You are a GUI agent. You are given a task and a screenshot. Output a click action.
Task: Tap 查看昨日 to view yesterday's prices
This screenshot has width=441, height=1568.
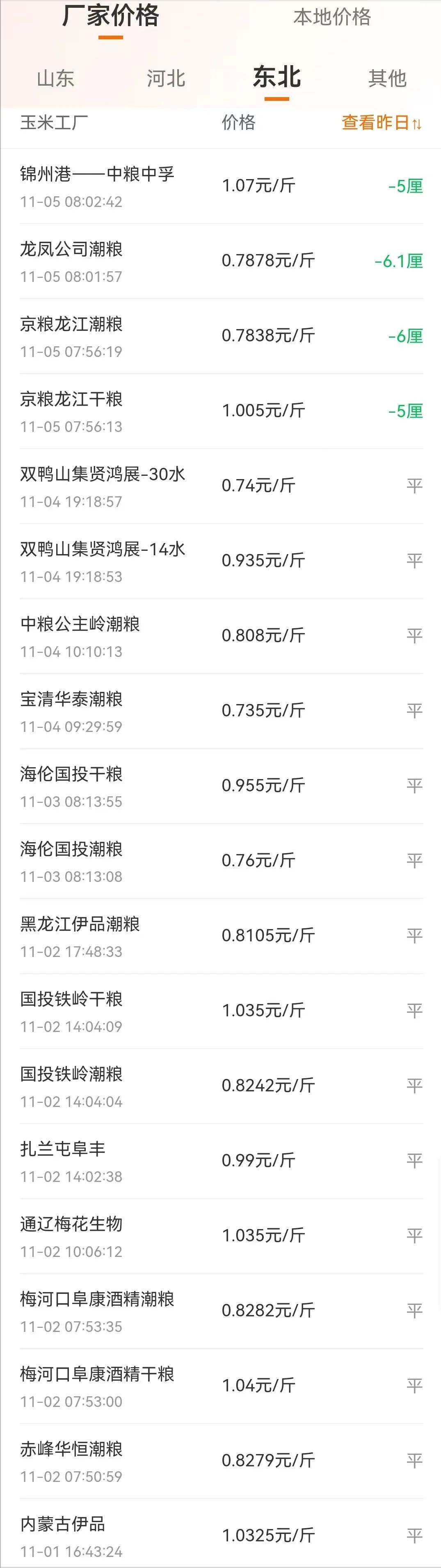(x=381, y=123)
